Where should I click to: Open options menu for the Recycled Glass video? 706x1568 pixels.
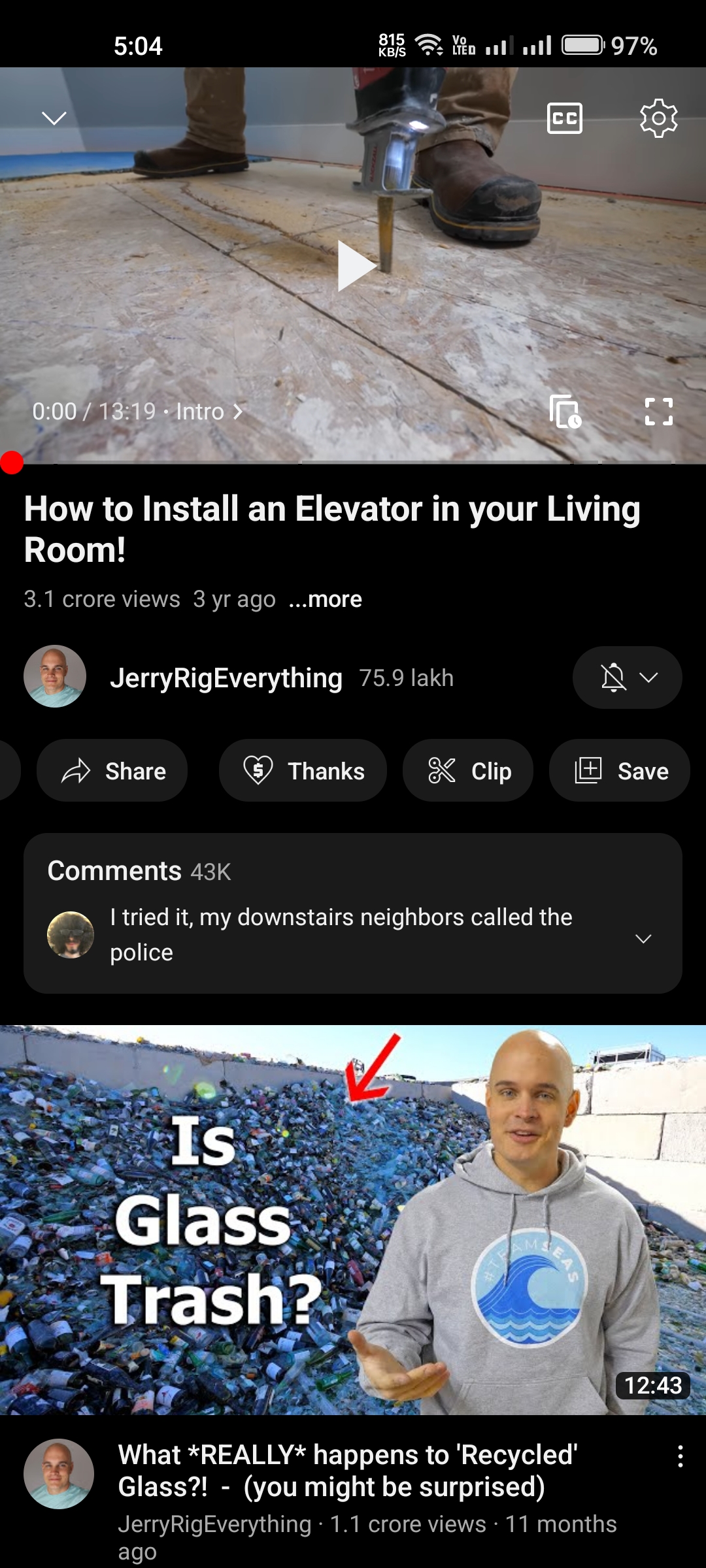point(680,1456)
